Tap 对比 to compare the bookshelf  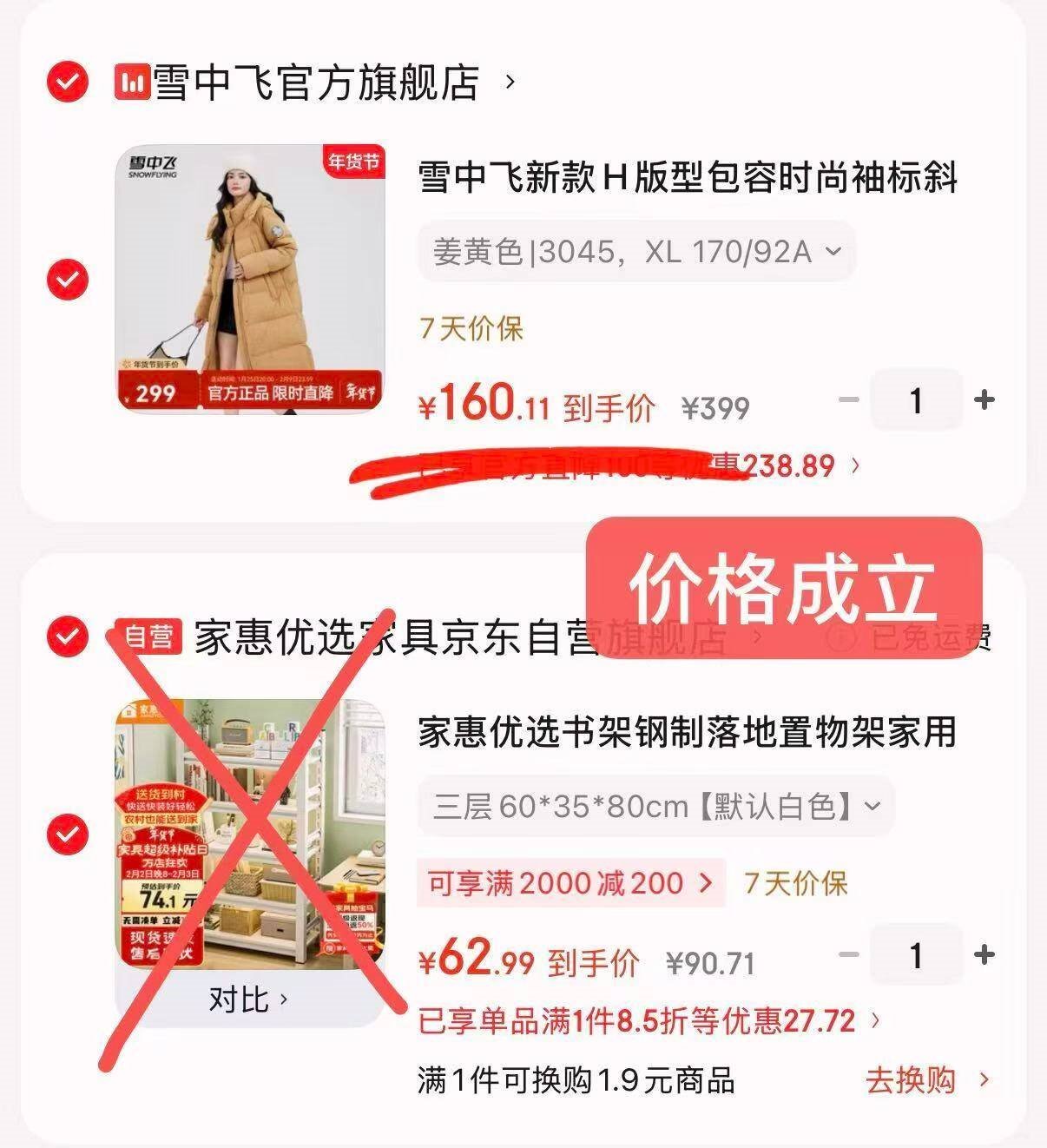249,1000
